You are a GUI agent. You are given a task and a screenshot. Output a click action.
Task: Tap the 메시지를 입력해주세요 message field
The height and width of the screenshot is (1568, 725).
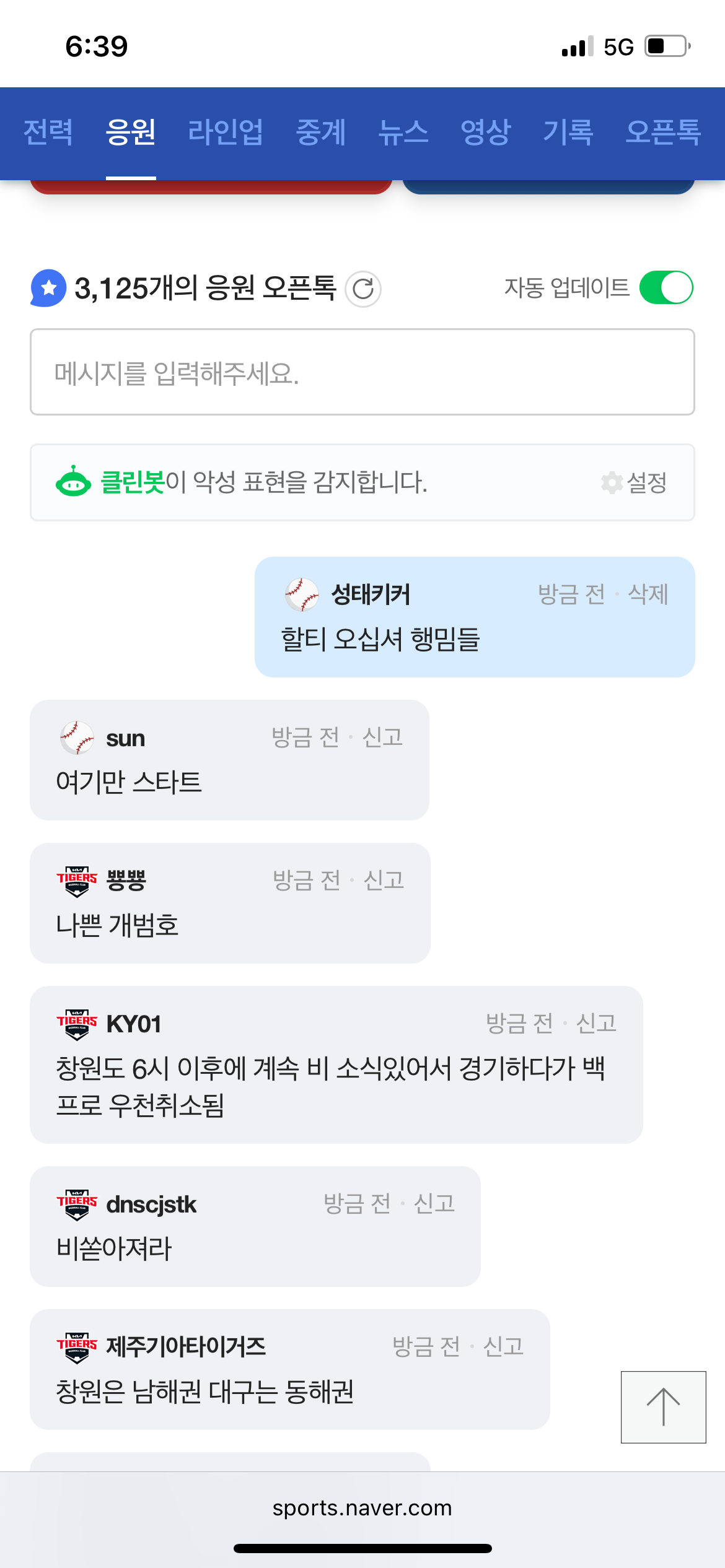tap(362, 372)
